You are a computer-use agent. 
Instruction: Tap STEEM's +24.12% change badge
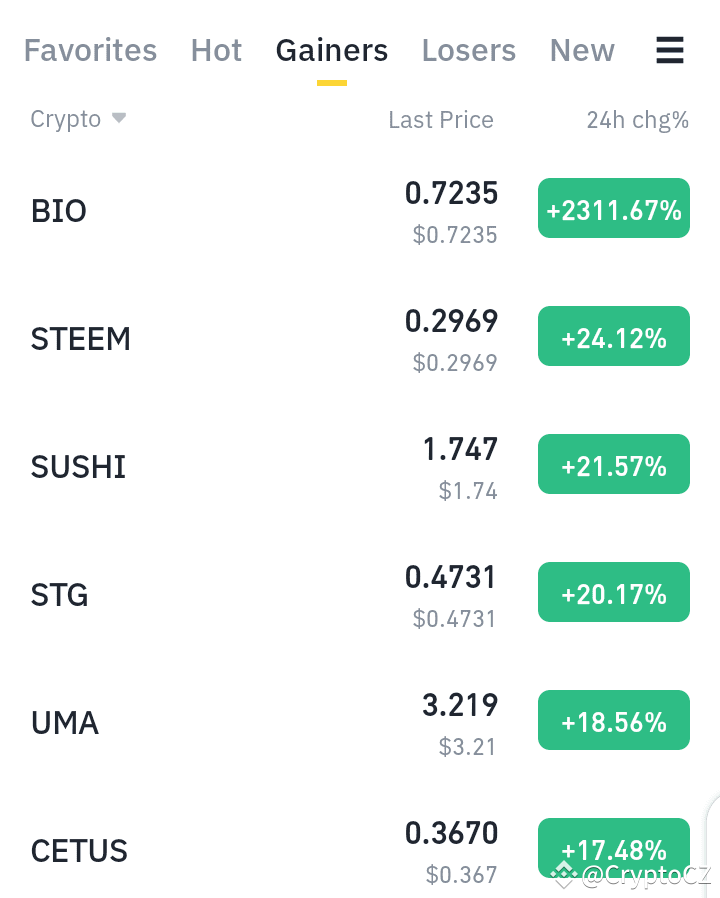click(x=614, y=337)
